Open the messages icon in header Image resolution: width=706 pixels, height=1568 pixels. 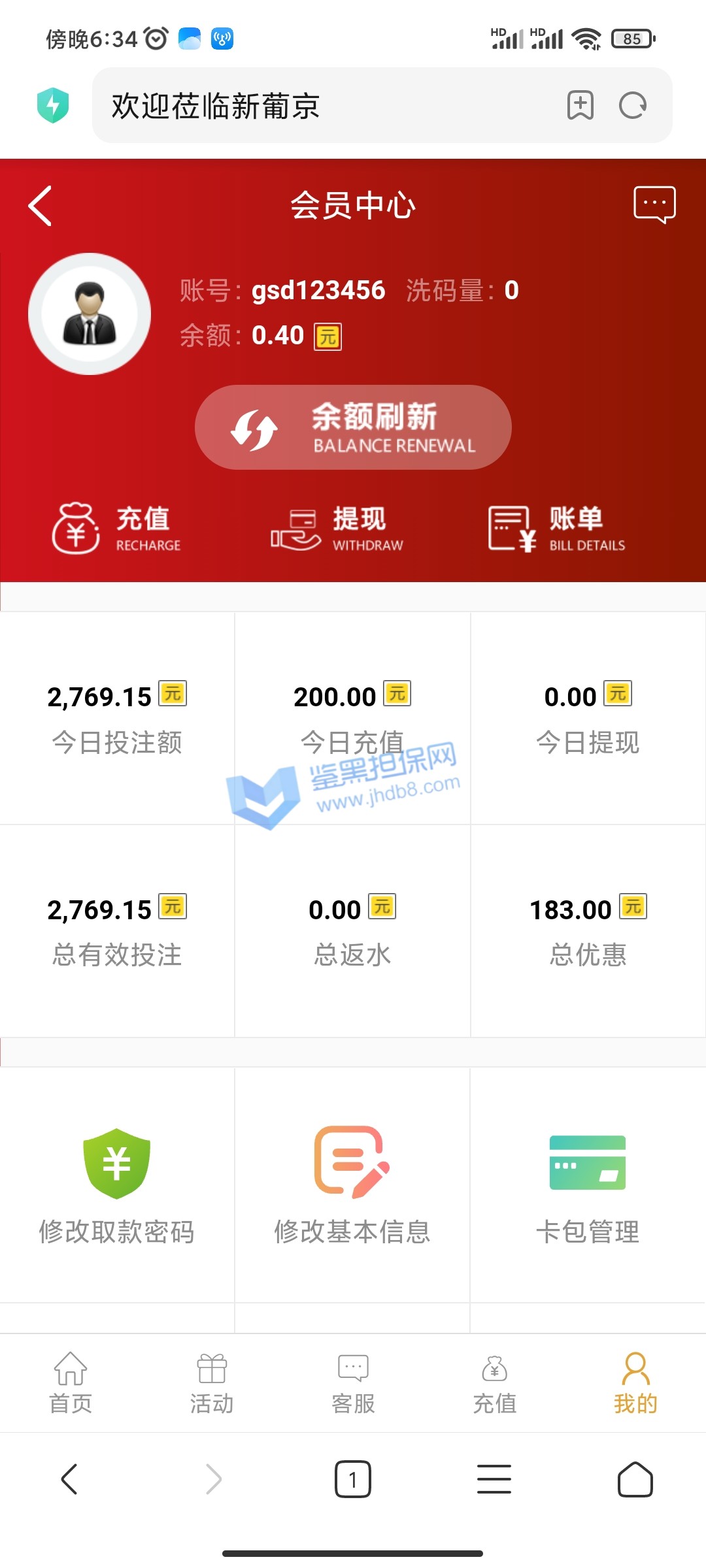pyautogui.click(x=654, y=204)
